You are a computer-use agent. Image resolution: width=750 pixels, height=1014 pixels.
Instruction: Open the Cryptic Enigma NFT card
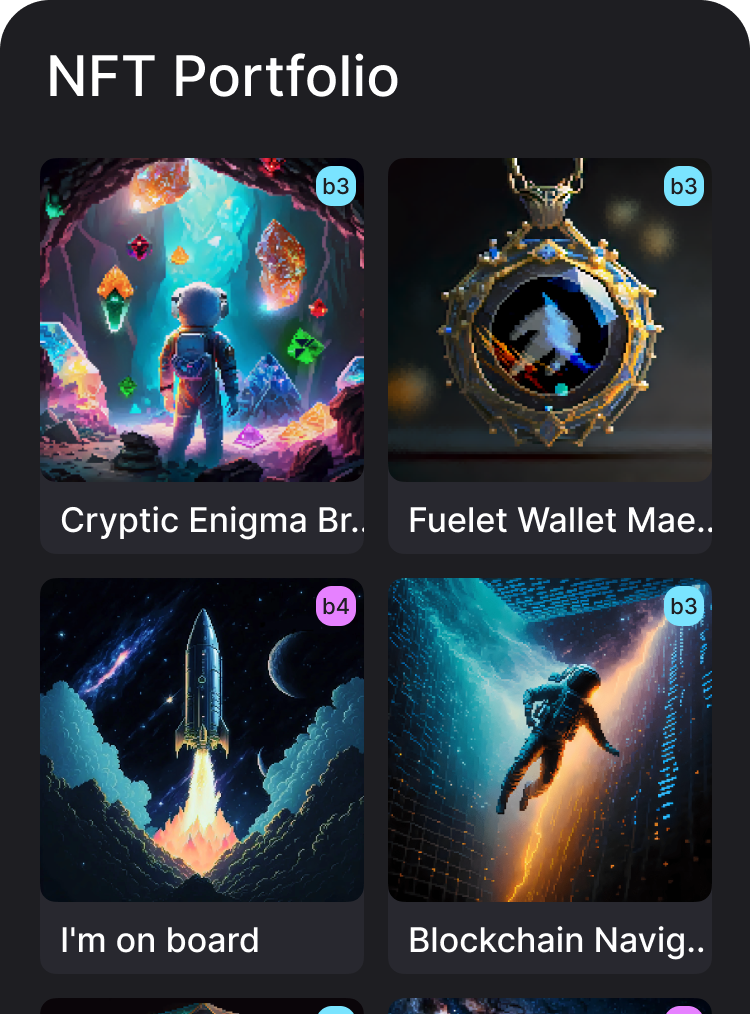[201, 355]
